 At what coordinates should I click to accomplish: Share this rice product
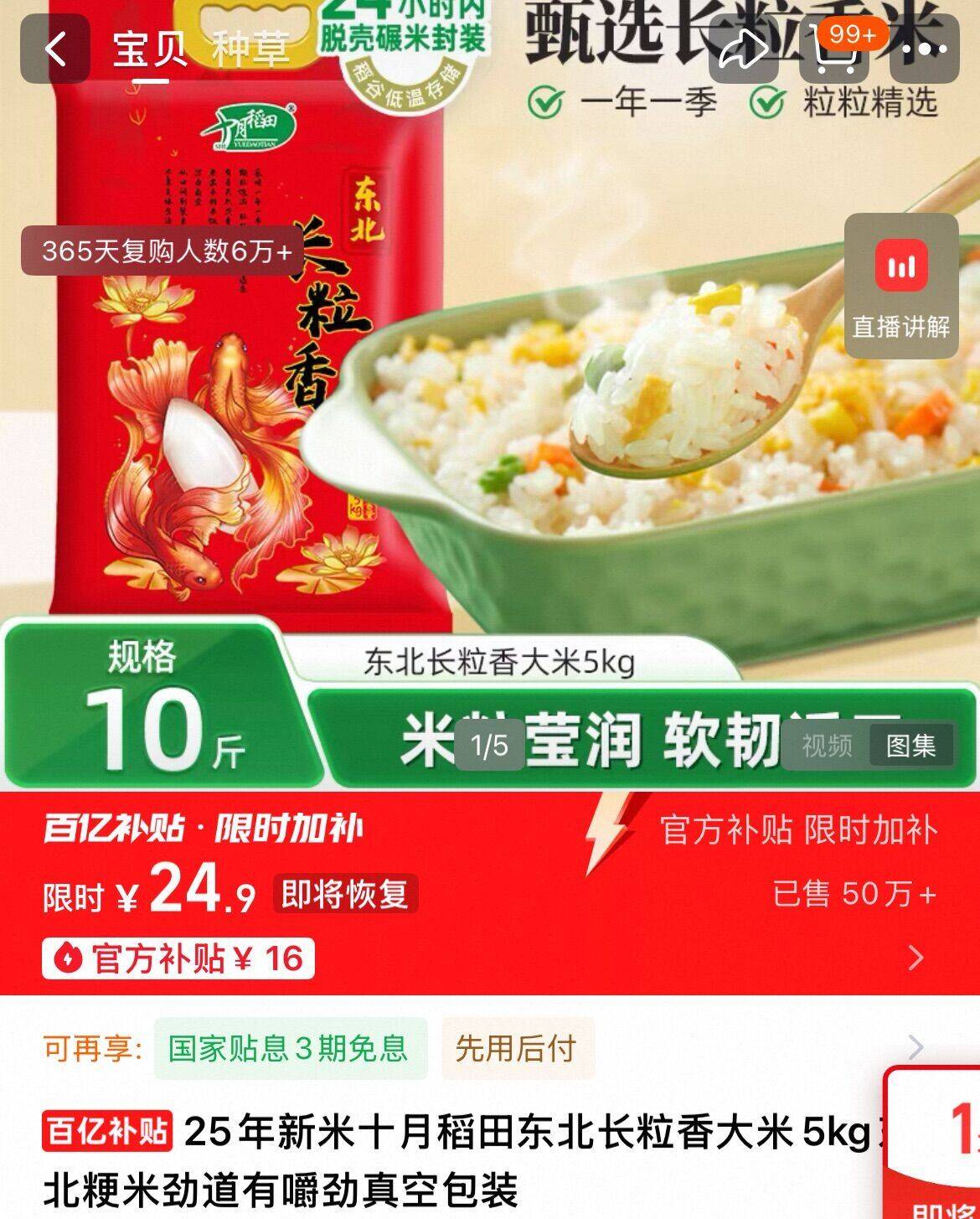[x=744, y=49]
